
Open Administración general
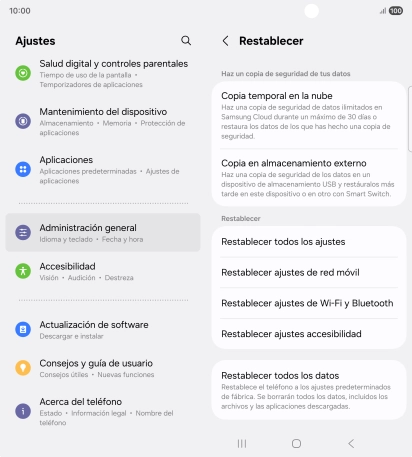[103, 232]
